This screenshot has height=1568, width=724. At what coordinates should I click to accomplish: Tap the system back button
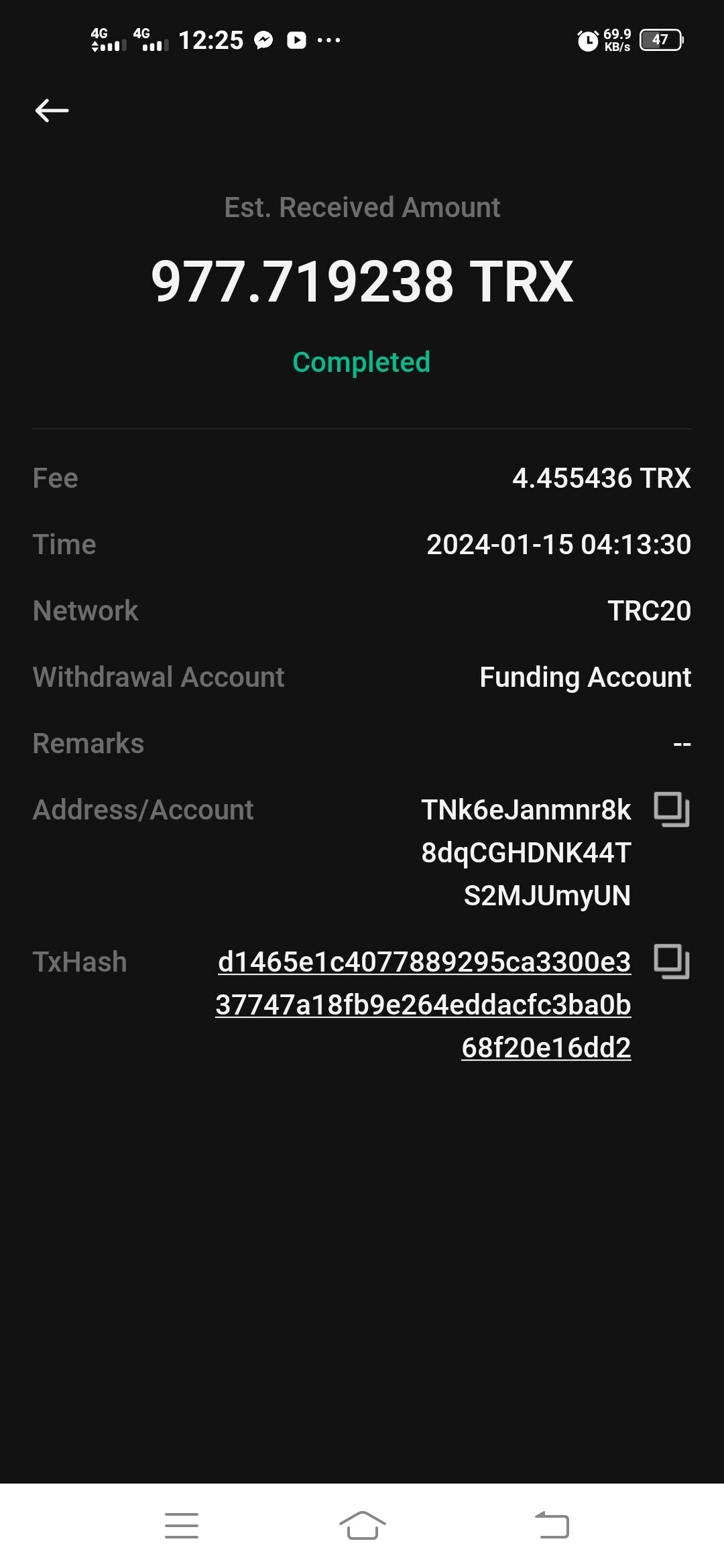click(x=552, y=1525)
